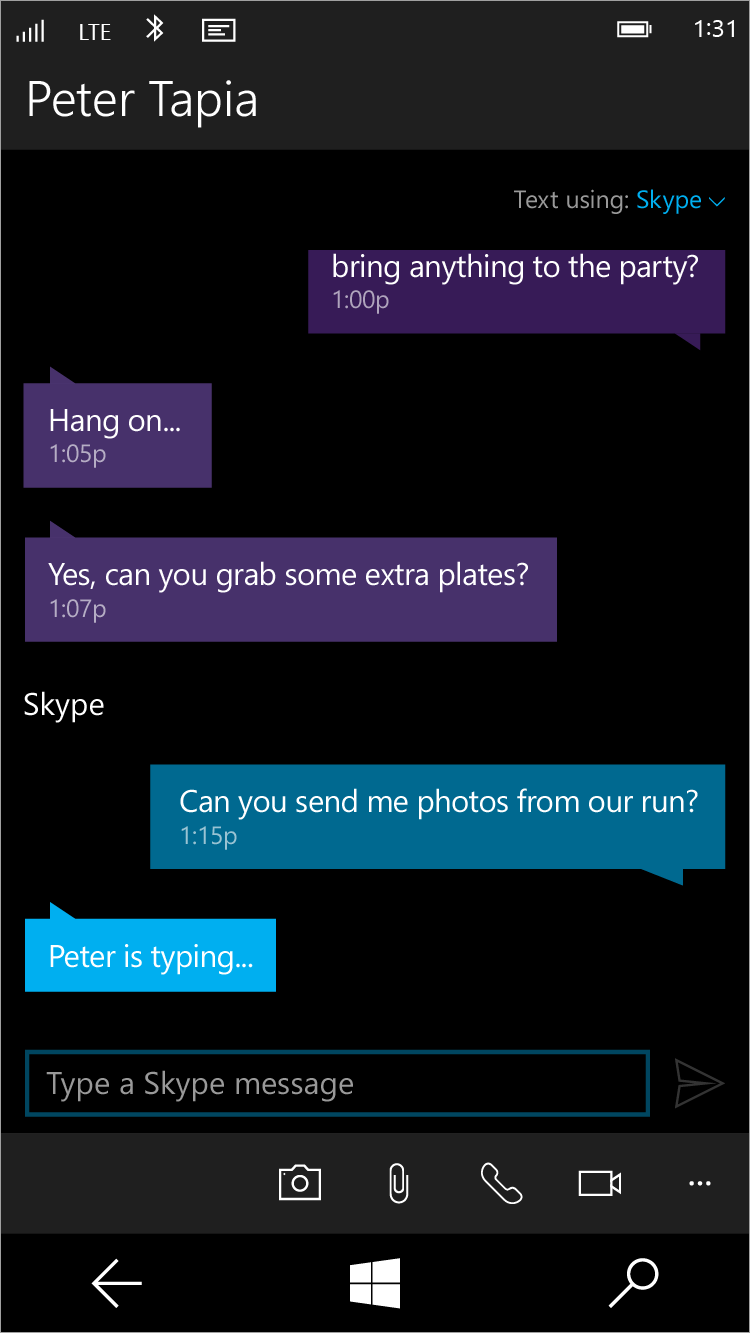Attach a file with the paperclip icon
Viewport: 750px width, 1333px height.
coord(399,1183)
